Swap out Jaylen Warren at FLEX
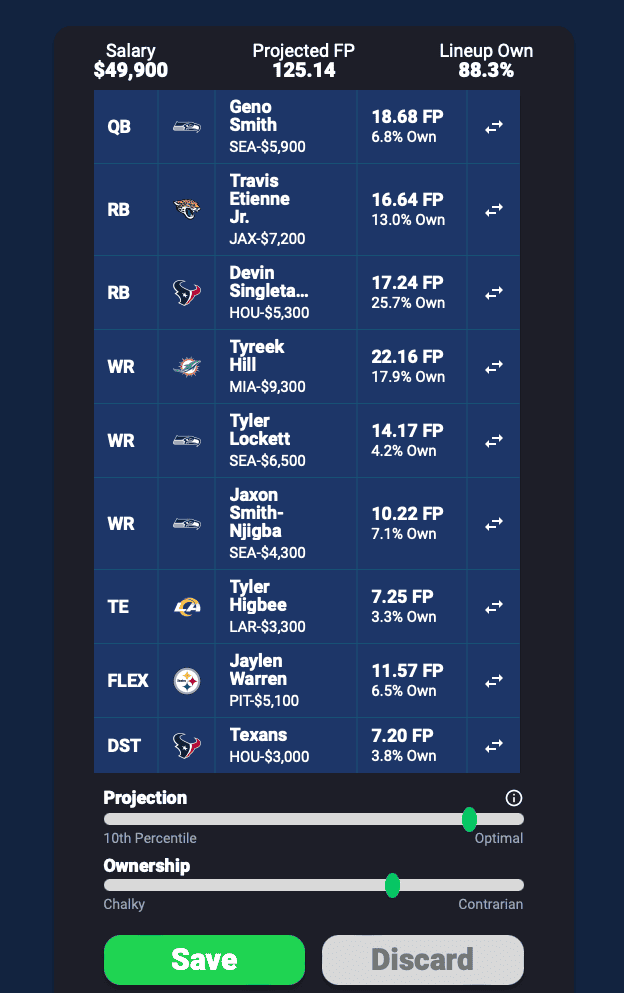 click(493, 681)
